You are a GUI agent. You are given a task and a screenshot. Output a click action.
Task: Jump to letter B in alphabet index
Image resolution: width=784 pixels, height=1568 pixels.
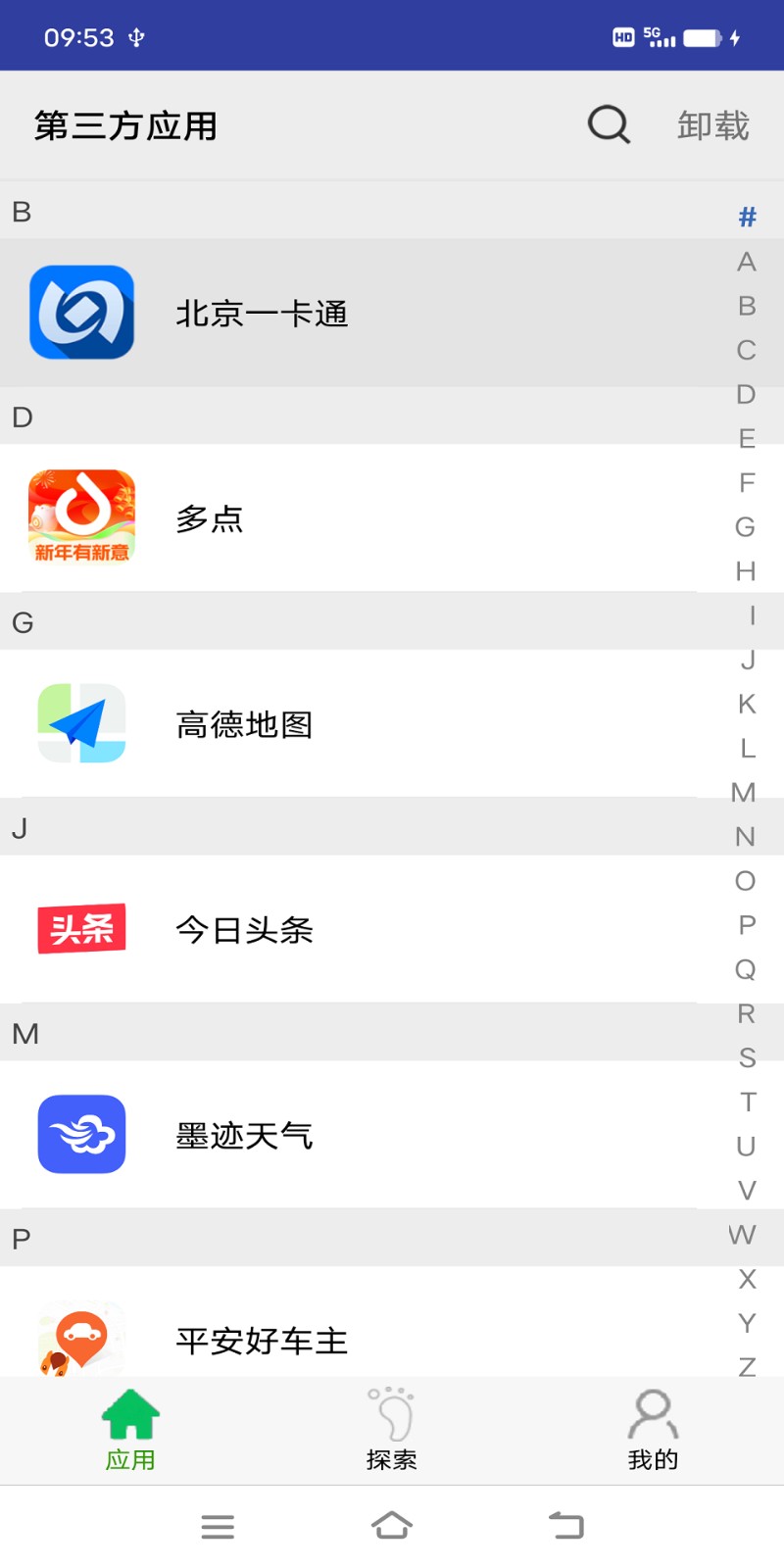[x=747, y=306]
